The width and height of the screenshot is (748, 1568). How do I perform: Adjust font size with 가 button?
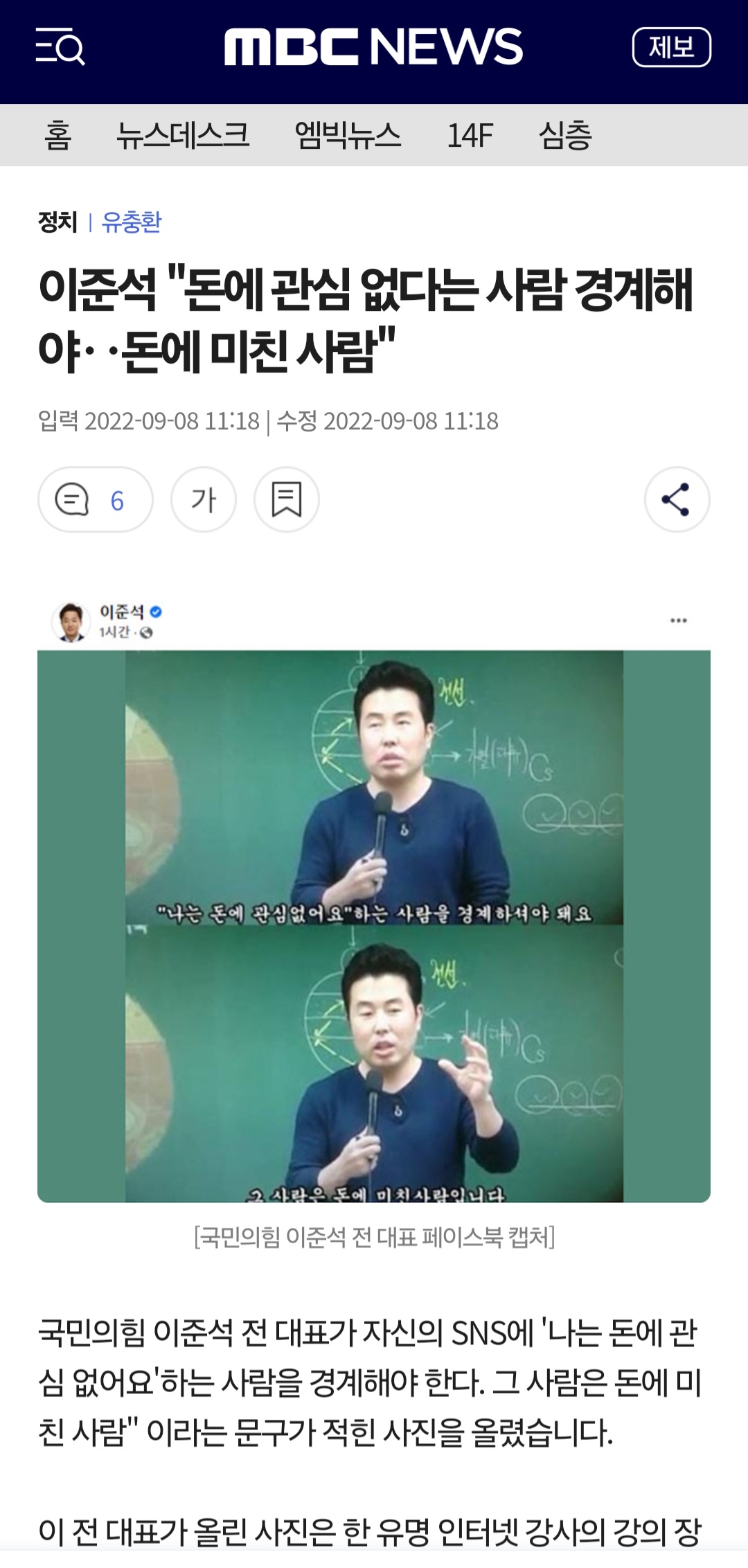point(204,499)
